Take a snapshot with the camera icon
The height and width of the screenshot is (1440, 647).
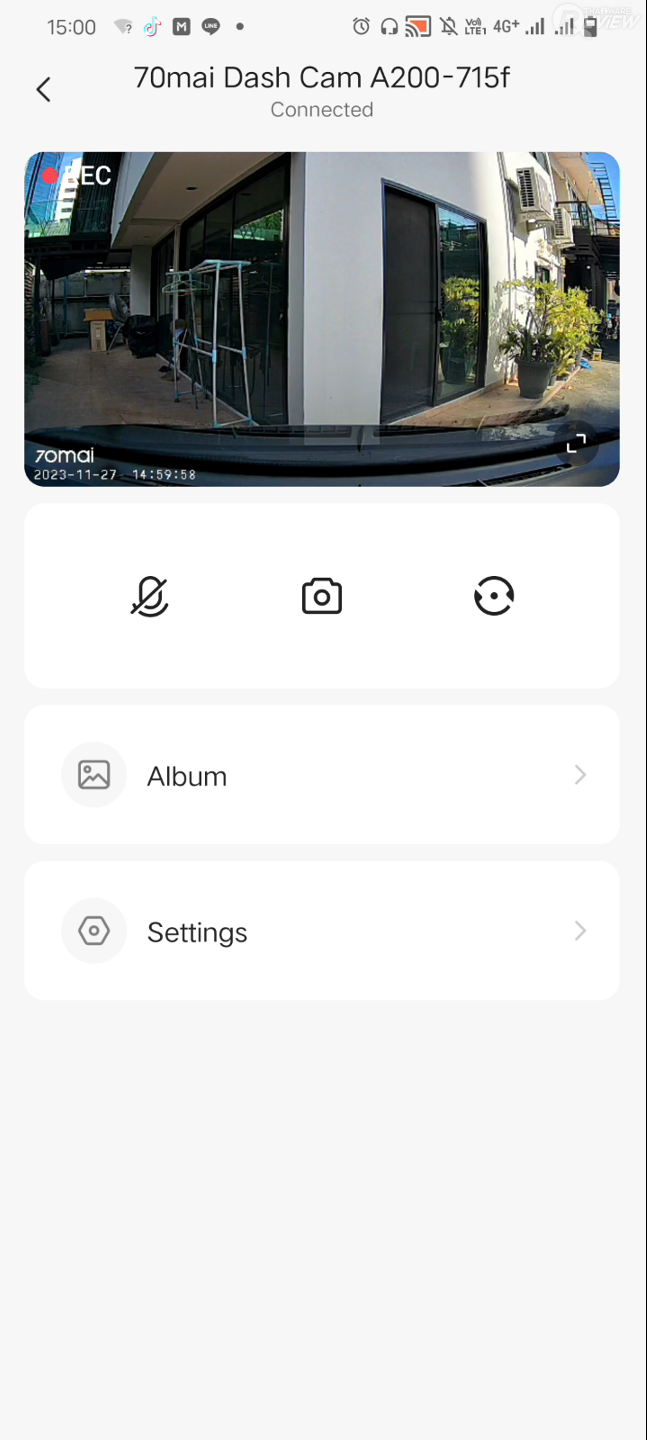[x=322, y=597]
